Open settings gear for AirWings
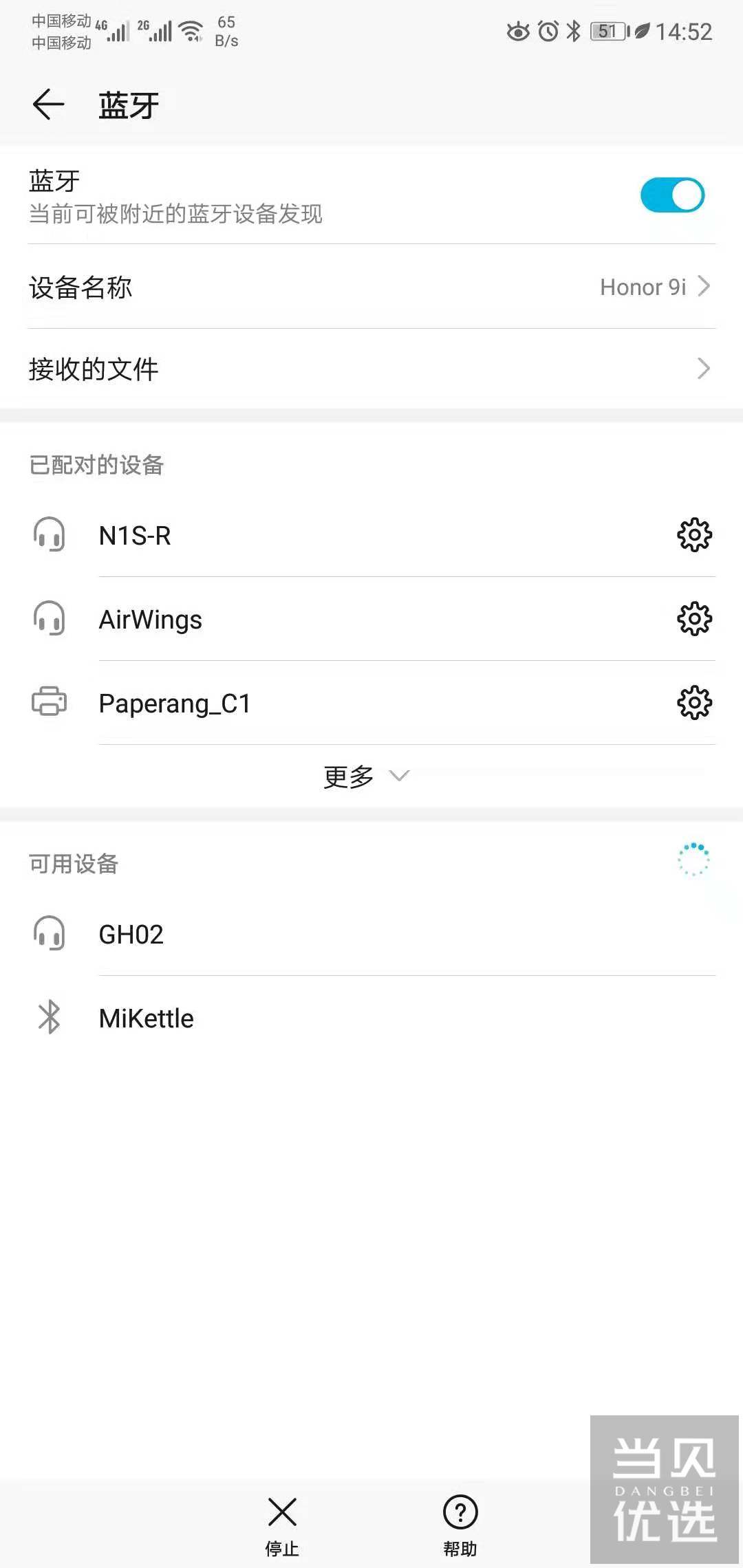The height and width of the screenshot is (1568, 743). tap(694, 619)
